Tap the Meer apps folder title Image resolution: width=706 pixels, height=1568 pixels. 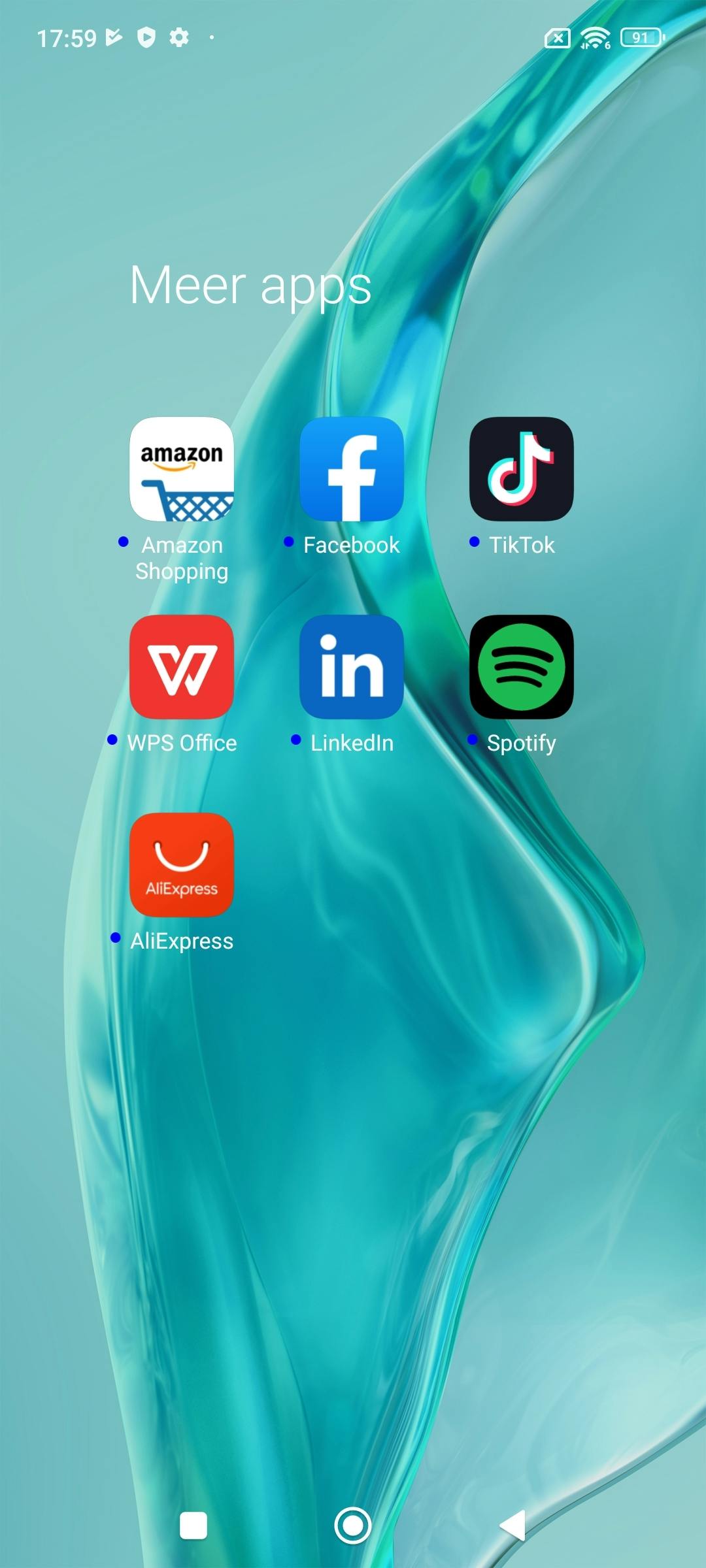[x=250, y=286]
